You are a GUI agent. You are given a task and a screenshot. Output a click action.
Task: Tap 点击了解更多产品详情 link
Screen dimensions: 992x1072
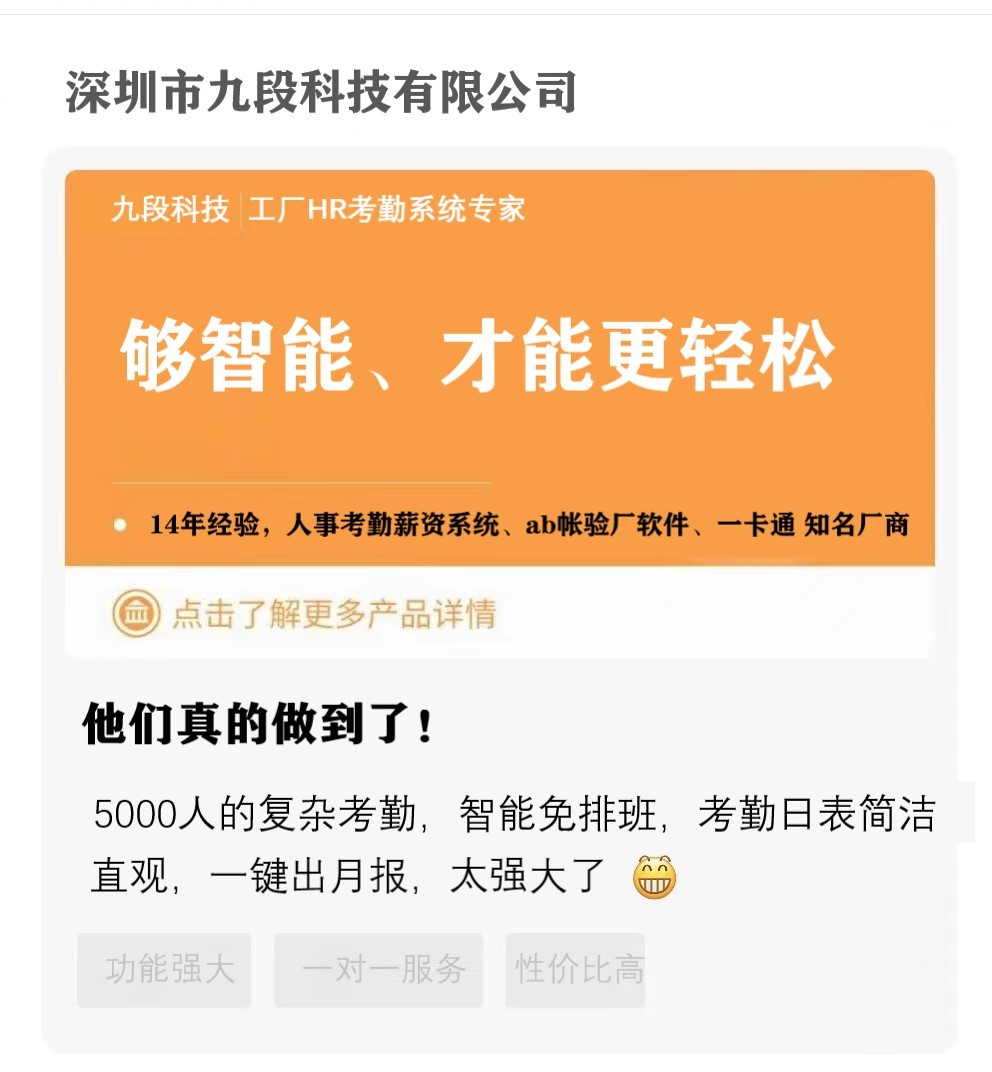coord(305,613)
